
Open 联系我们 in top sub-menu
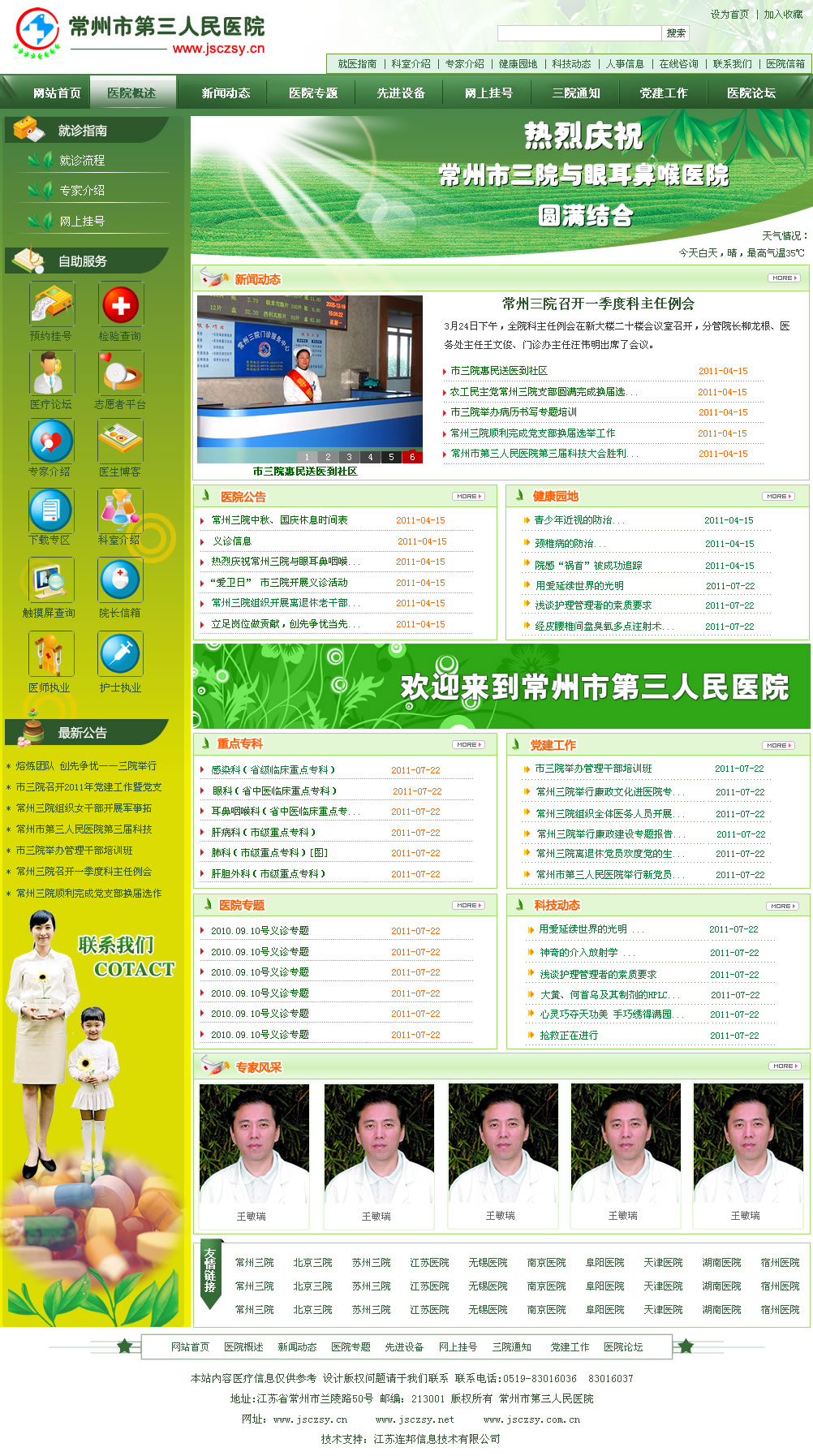tap(732, 63)
